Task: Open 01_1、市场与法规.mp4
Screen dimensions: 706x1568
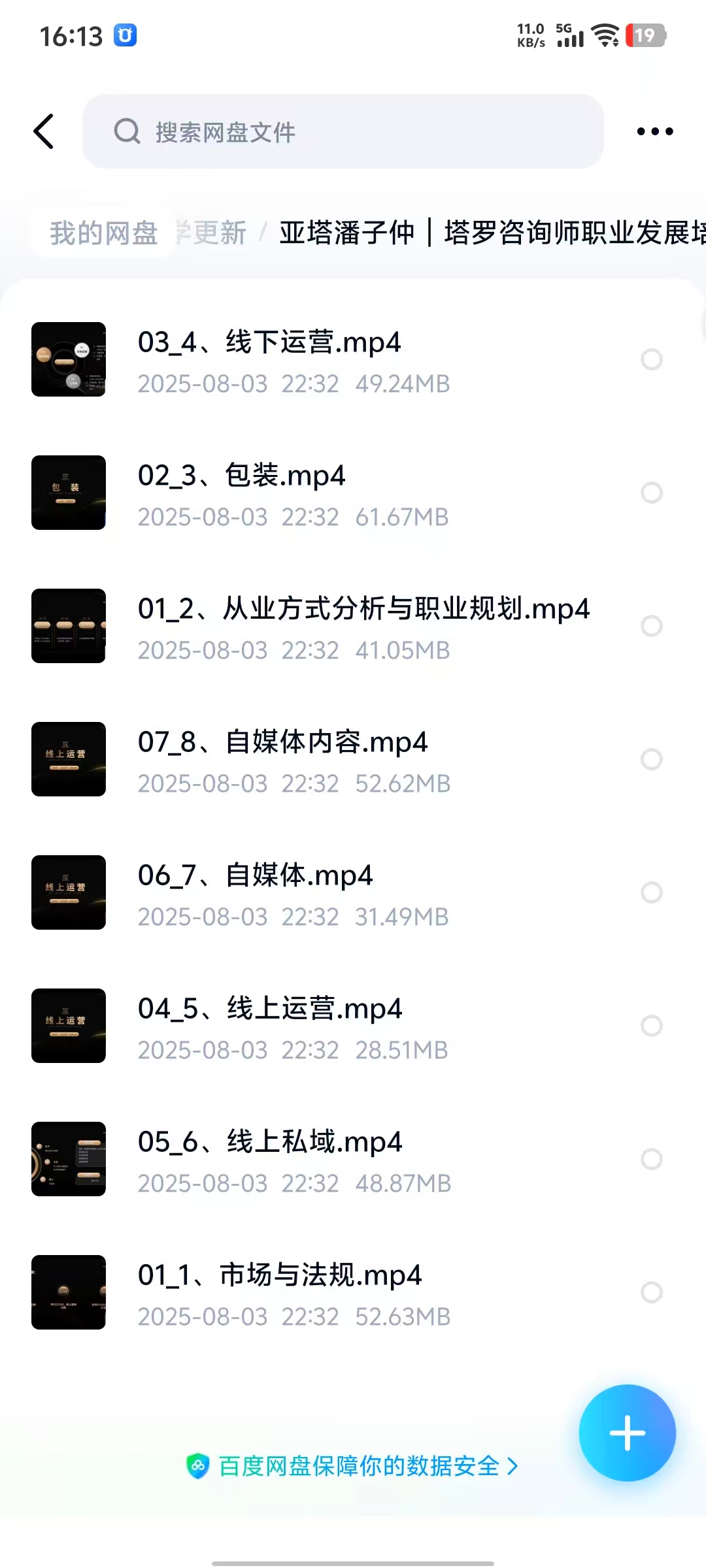Action: pyautogui.click(x=280, y=1276)
